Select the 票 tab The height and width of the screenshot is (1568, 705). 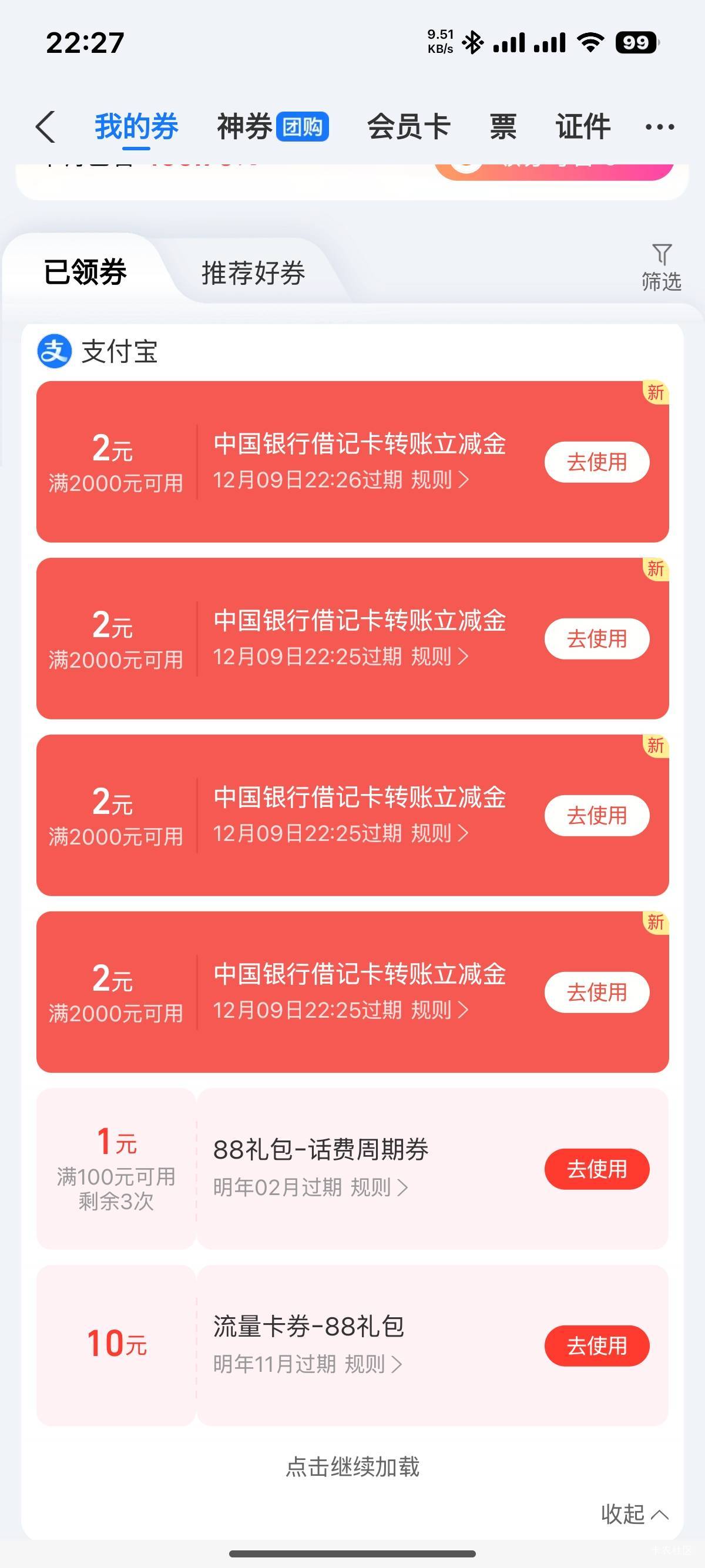503,127
